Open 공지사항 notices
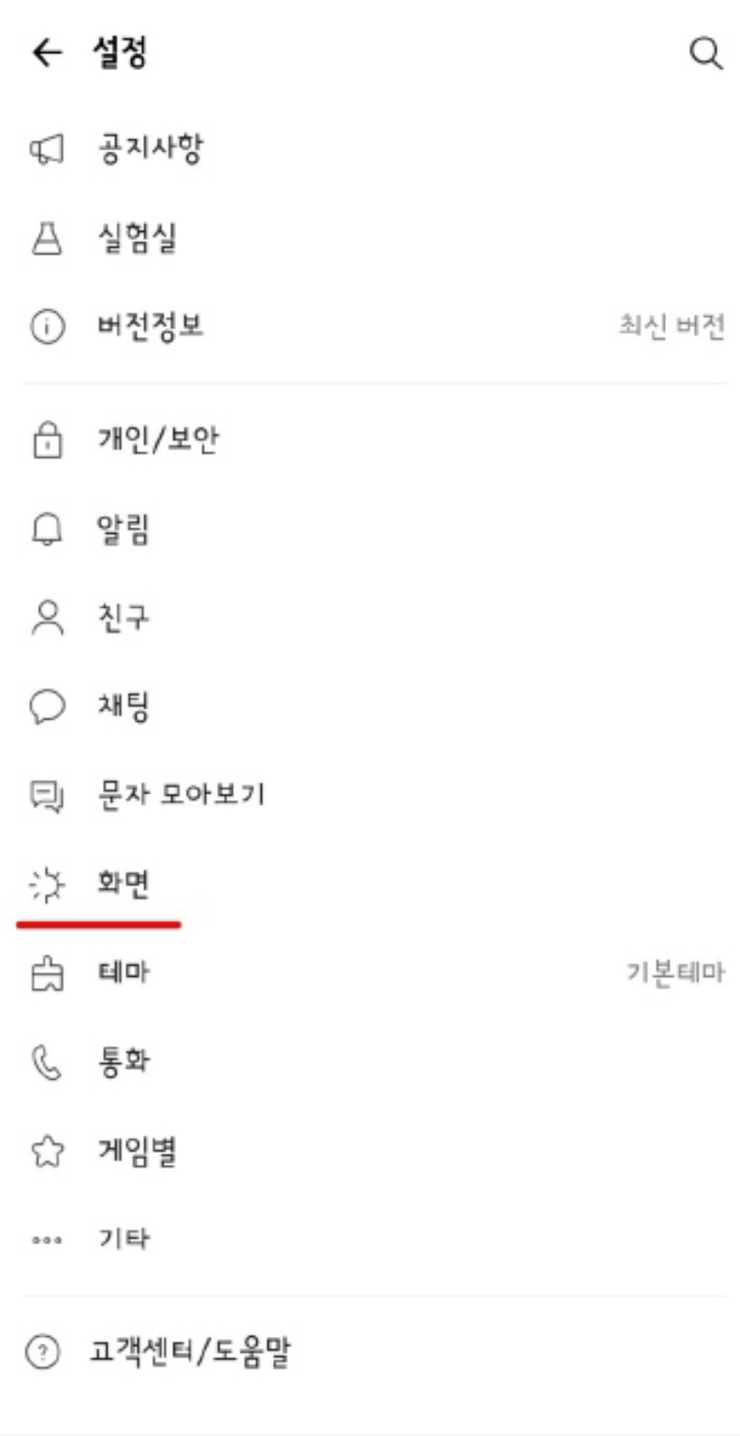 point(370,150)
